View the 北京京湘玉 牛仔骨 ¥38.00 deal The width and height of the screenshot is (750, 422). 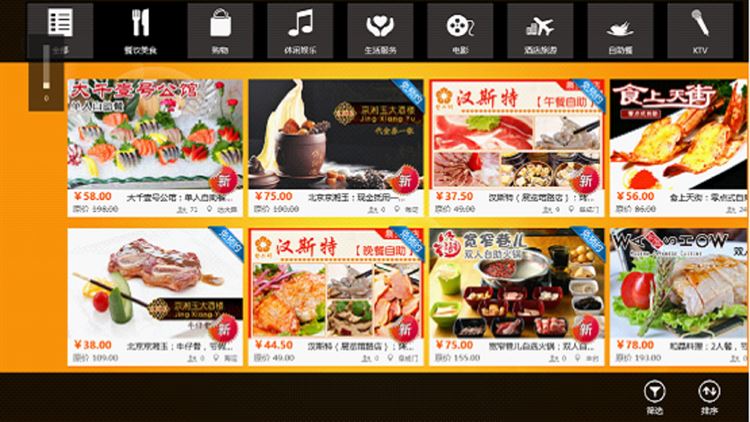click(x=154, y=297)
